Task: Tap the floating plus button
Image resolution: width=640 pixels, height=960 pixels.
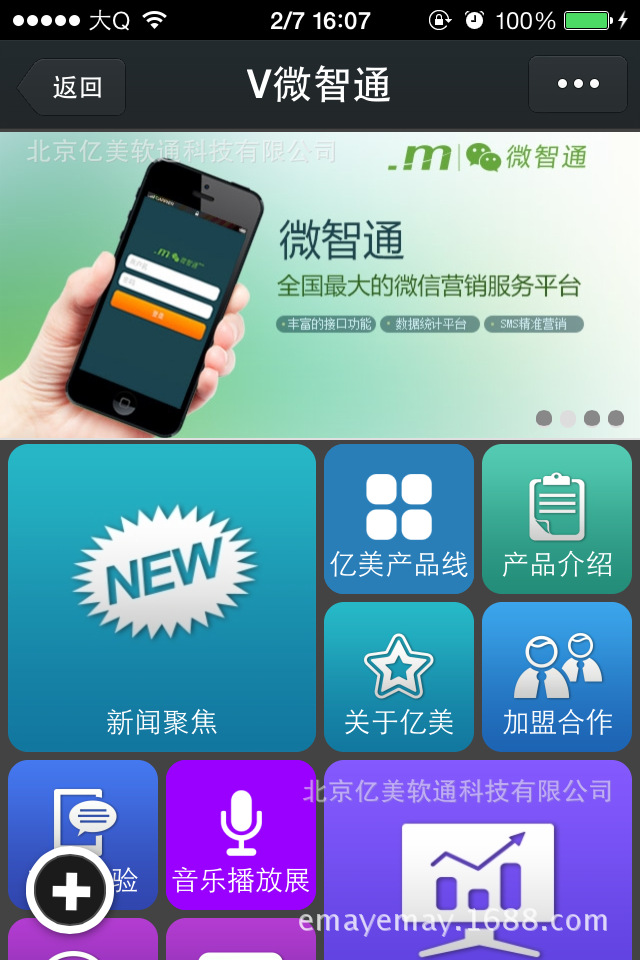Action: click(x=70, y=890)
